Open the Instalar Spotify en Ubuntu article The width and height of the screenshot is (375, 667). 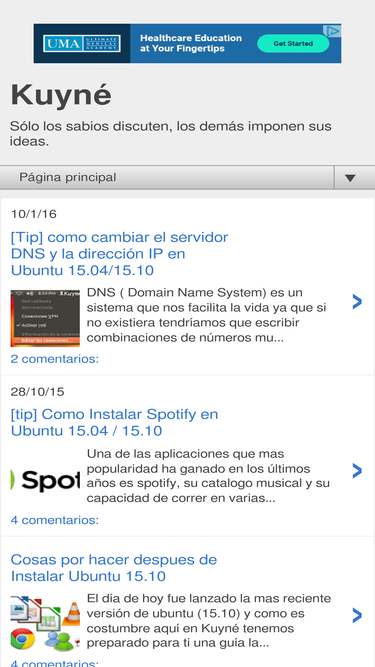pos(114,422)
